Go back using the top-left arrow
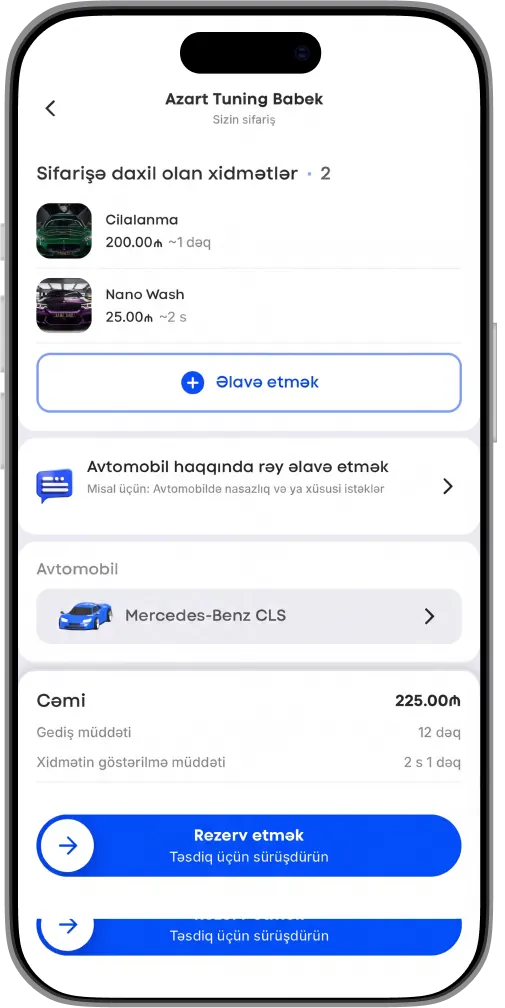 point(51,108)
